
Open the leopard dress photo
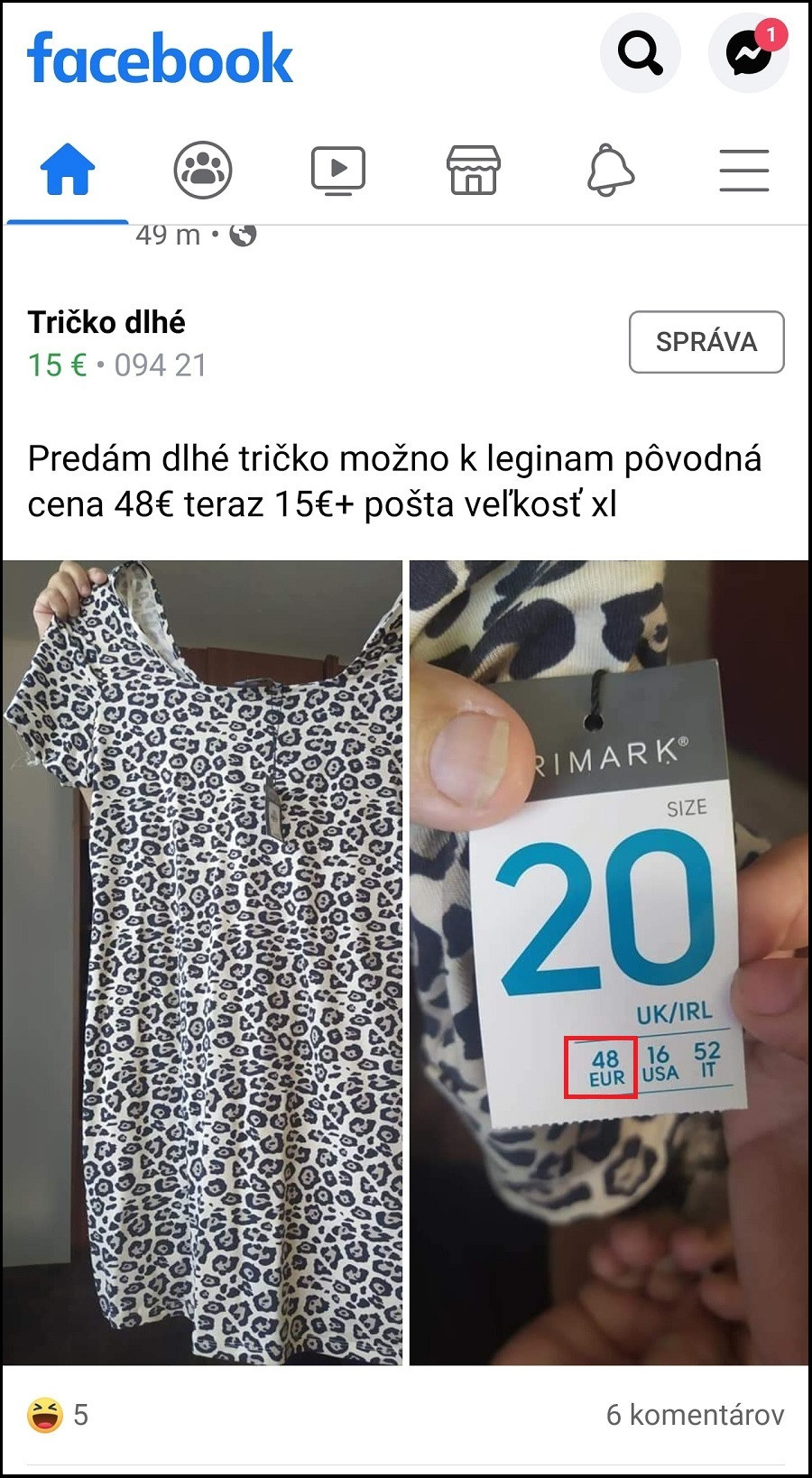[202, 961]
